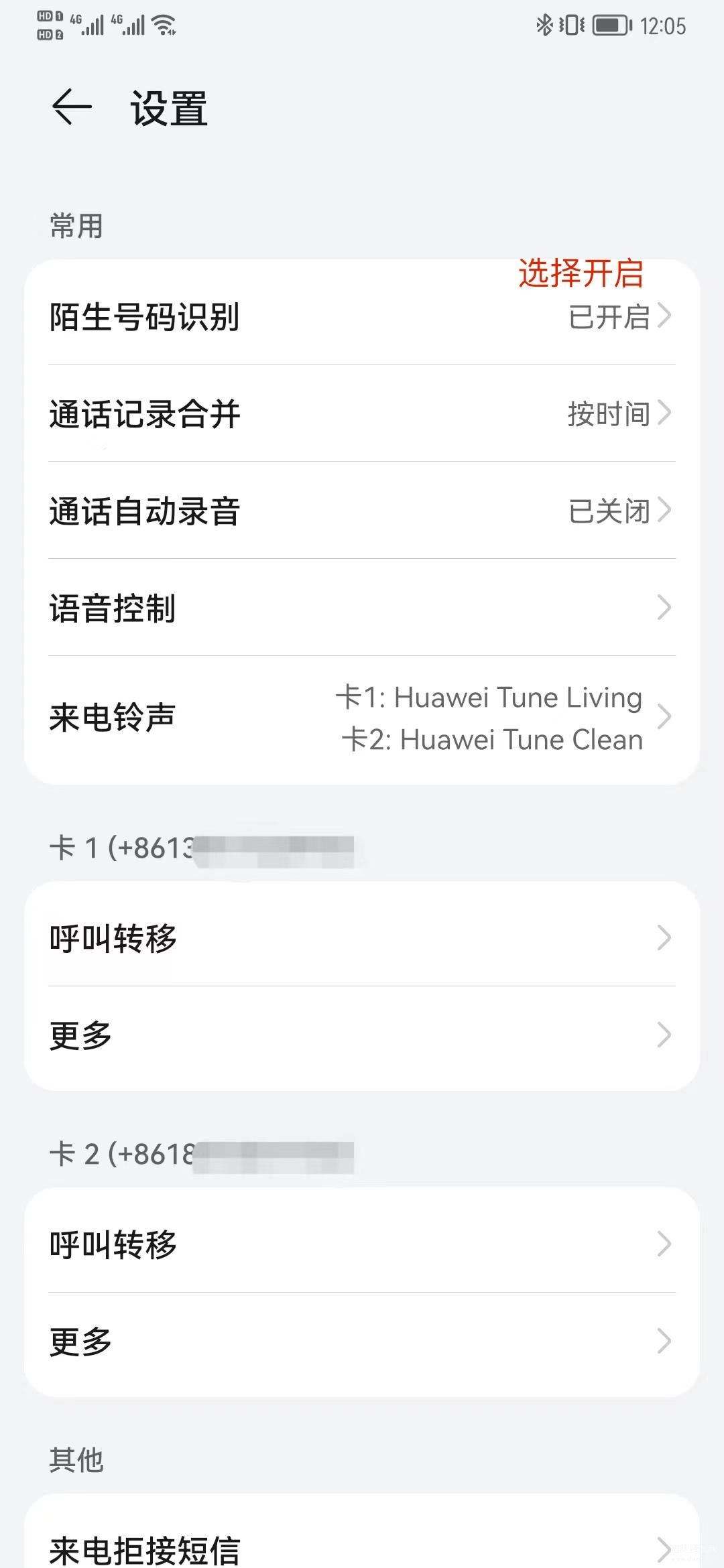Open 呼叫转移 under 卡 2

[x=362, y=1244]
